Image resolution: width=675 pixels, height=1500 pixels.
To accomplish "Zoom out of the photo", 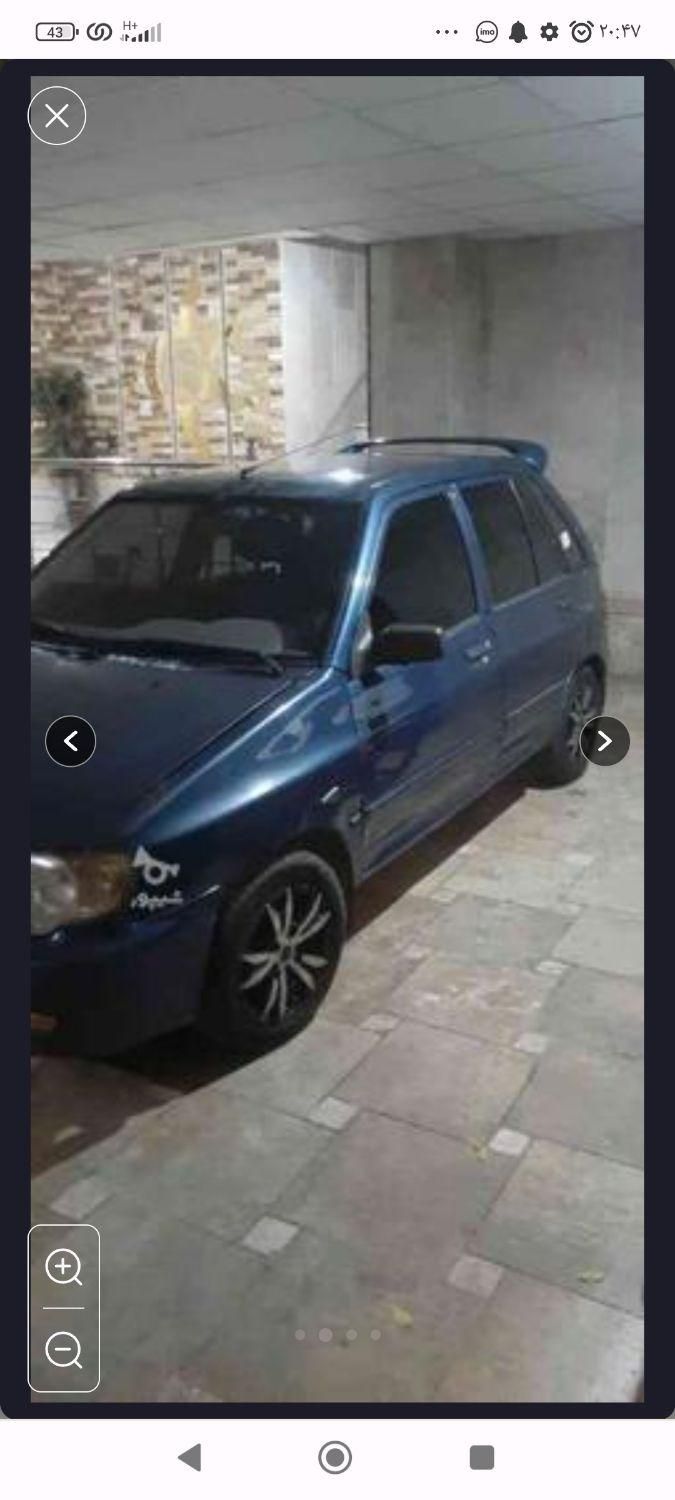I will pyautogui.click(x=64, y=1350).
